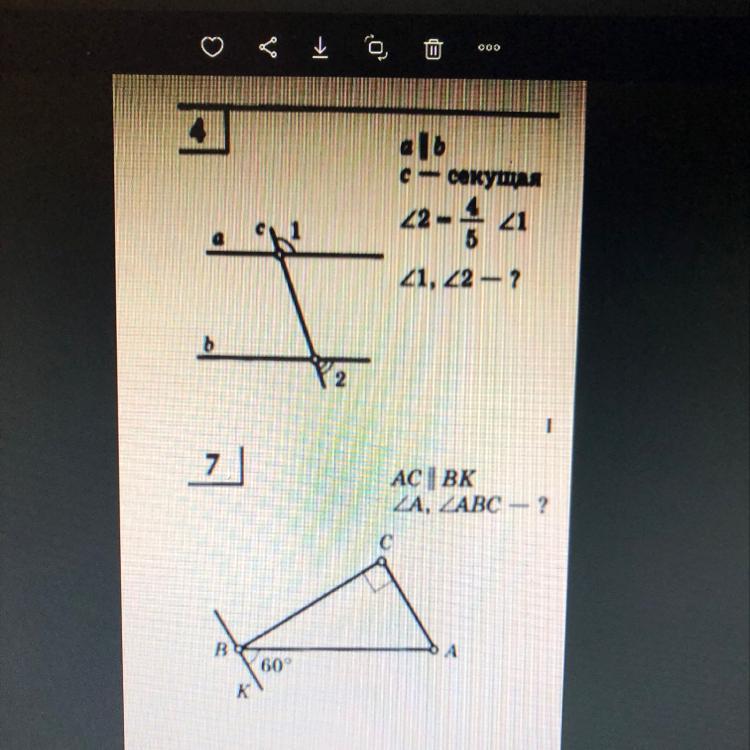
Task: Share this photo
Action: tap(268, 47)
